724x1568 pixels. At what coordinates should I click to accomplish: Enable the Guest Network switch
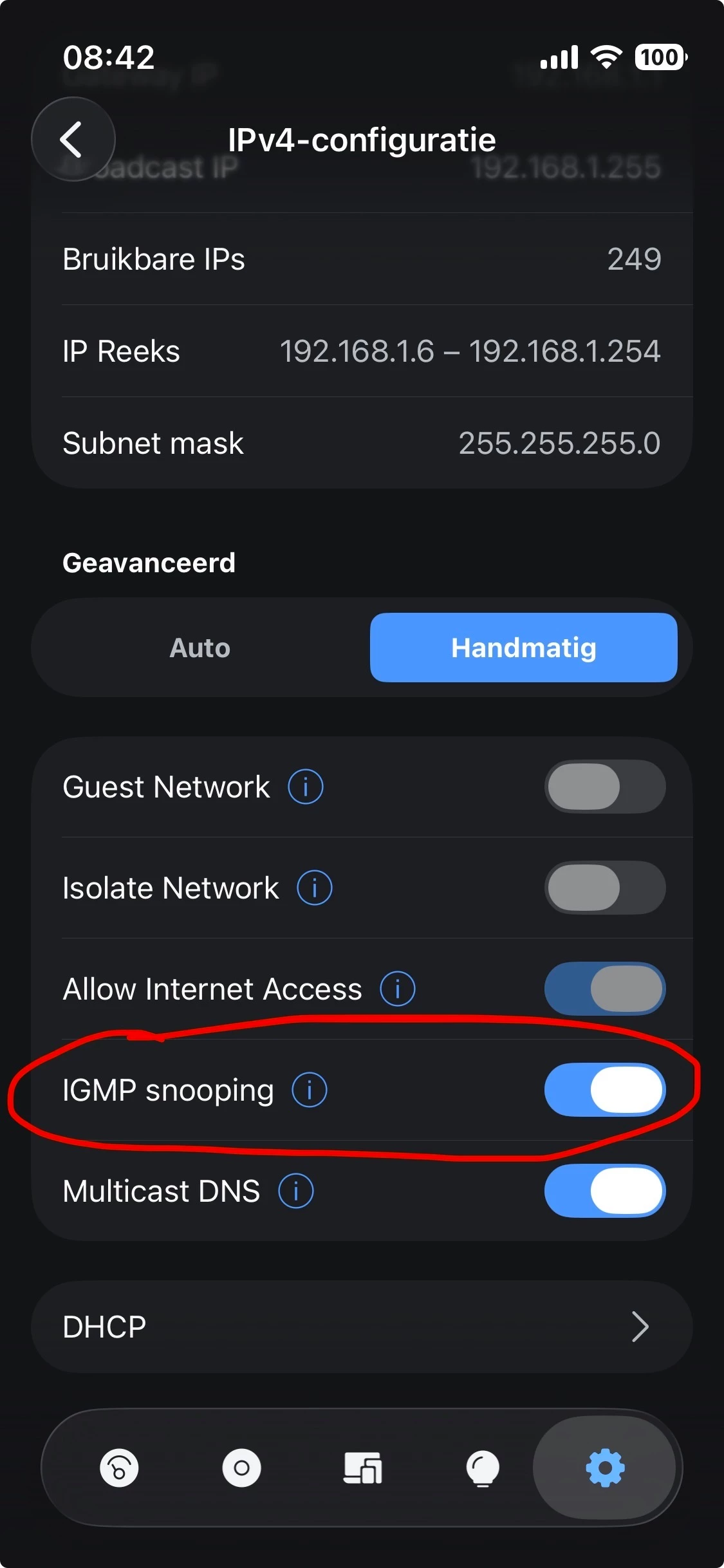(x=604, y=787)
